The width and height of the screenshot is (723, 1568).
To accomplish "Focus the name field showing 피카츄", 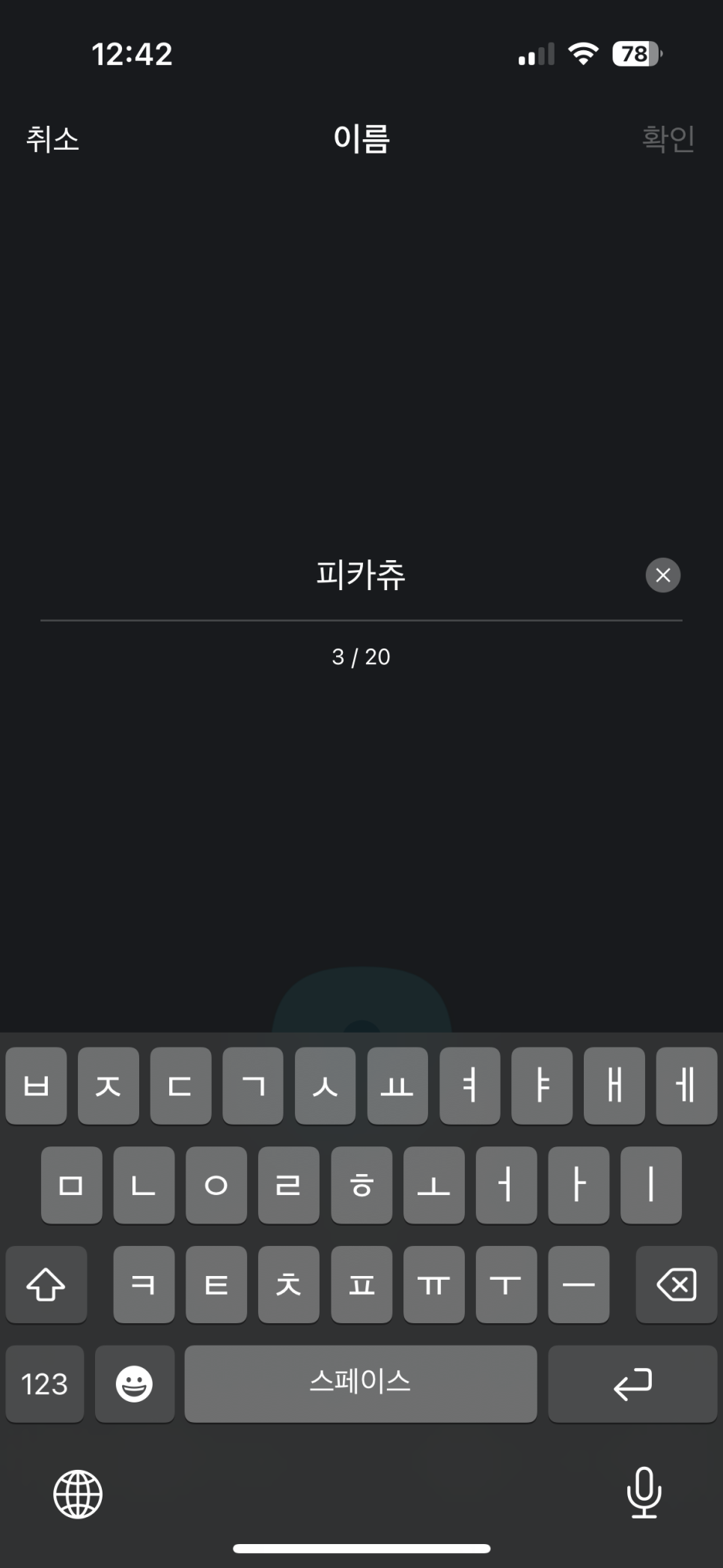I will click(361, 575).
